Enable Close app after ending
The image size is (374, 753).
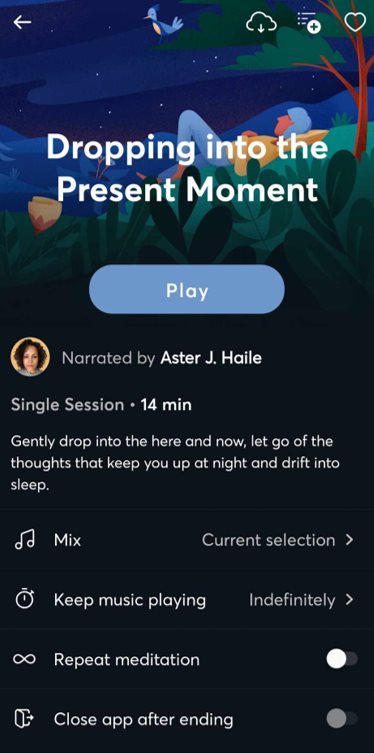click(x=342, y=719)
